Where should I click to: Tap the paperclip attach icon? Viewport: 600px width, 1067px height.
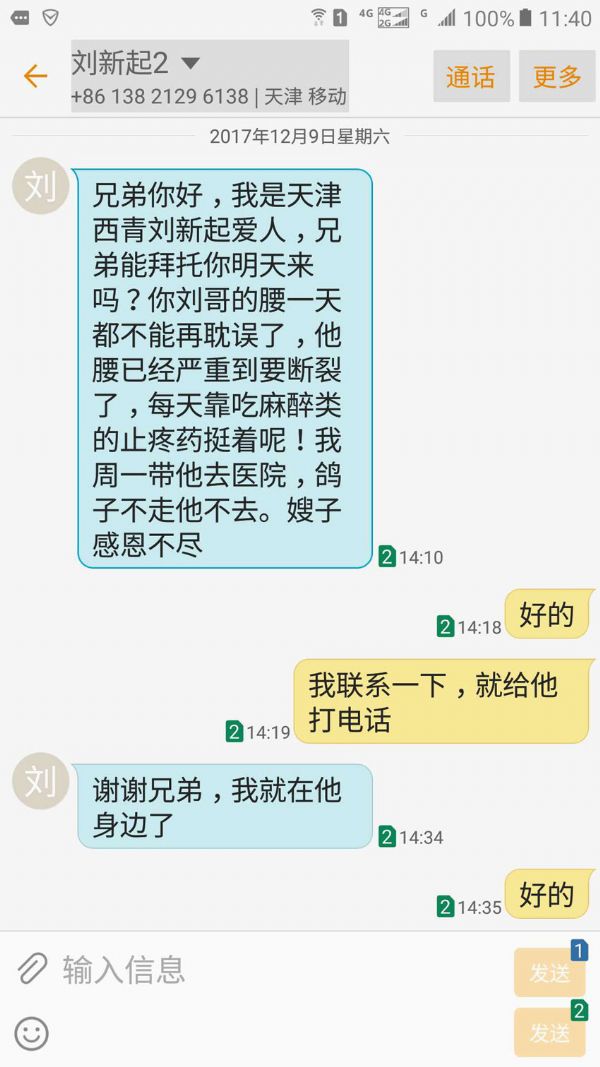32,968
